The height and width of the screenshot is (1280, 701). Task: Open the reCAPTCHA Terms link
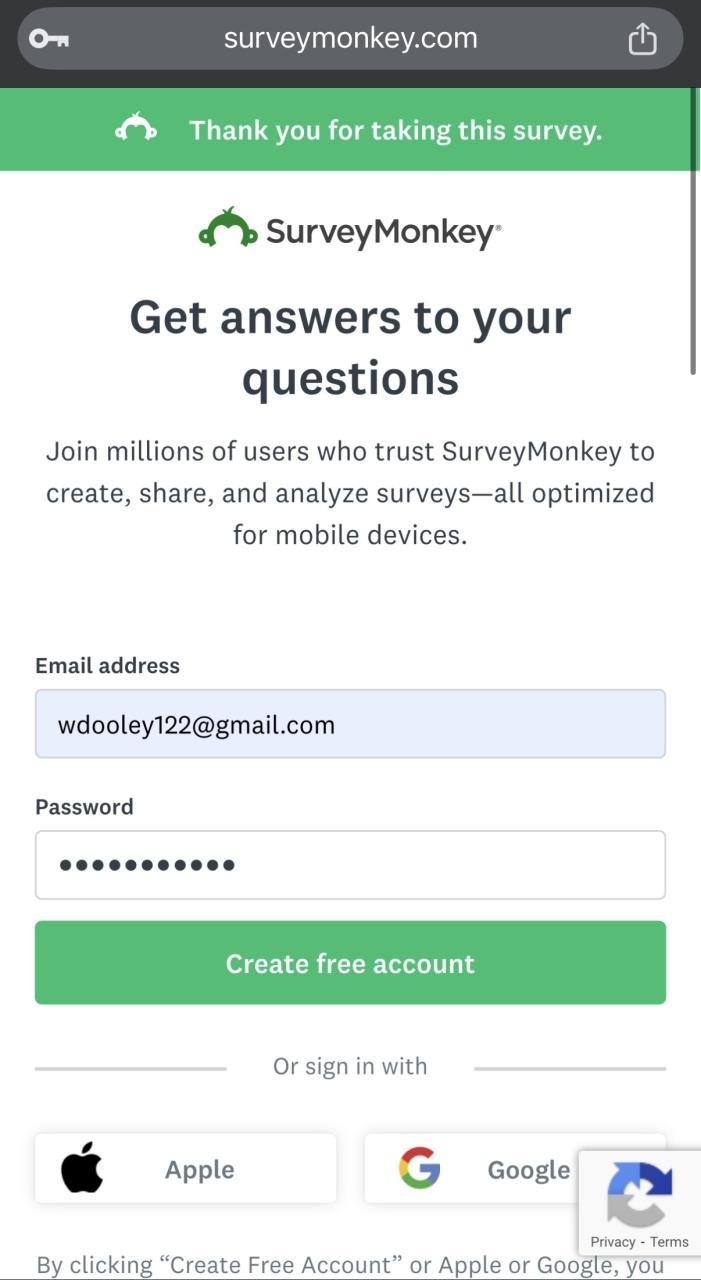pyautogui.click(x=669, y=1242)
